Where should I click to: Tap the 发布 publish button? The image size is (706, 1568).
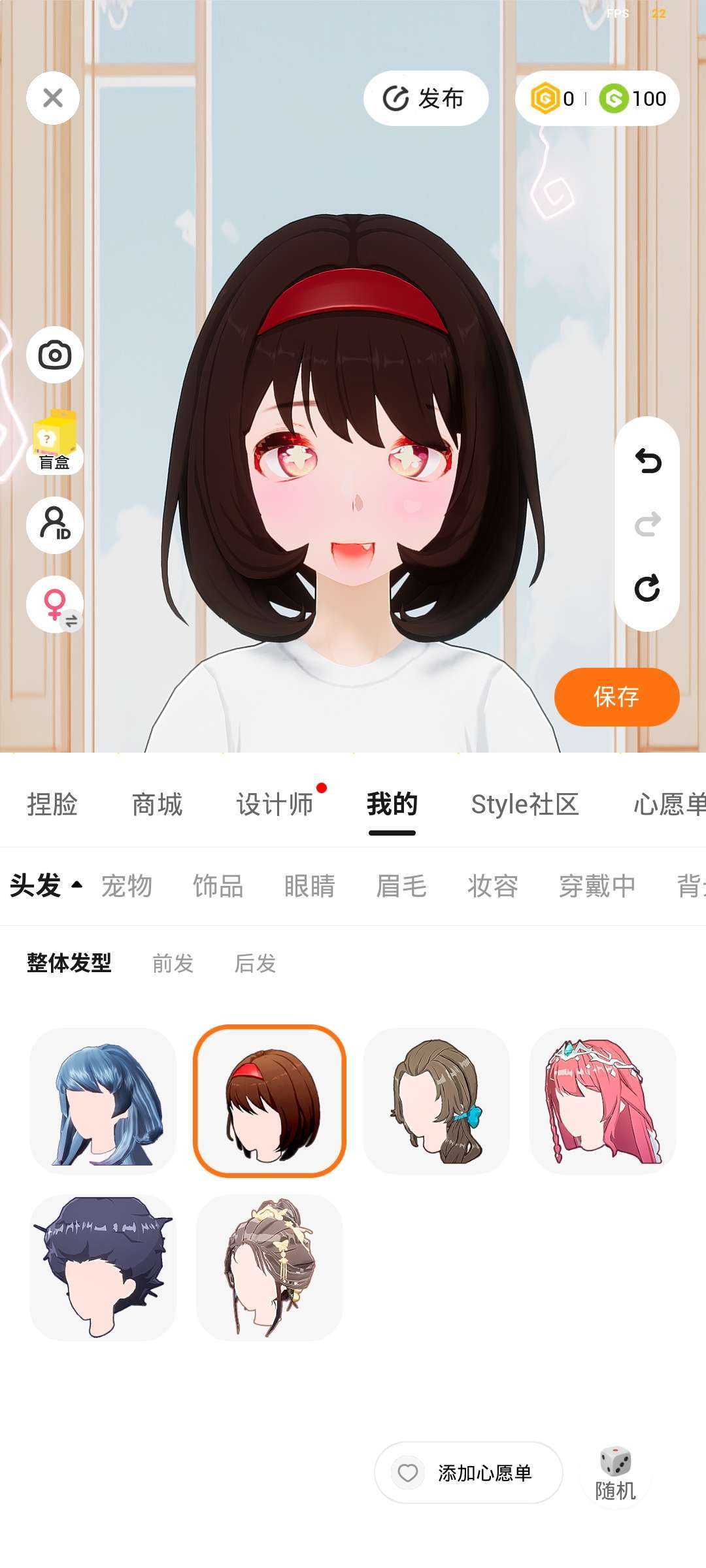pyautogui.click(x=426, y=98)
